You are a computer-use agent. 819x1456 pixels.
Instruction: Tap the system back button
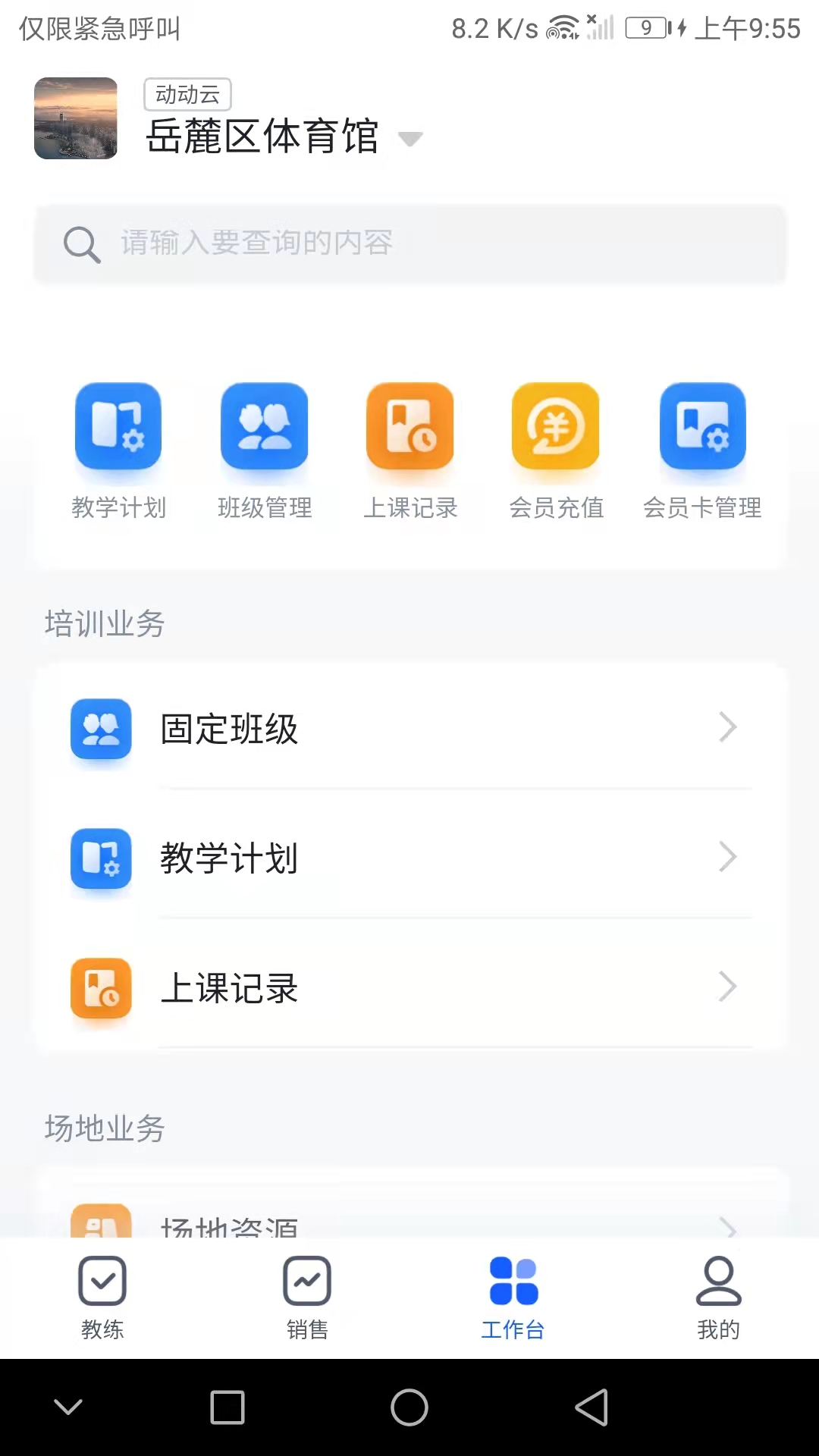[x=591, y=1407]
